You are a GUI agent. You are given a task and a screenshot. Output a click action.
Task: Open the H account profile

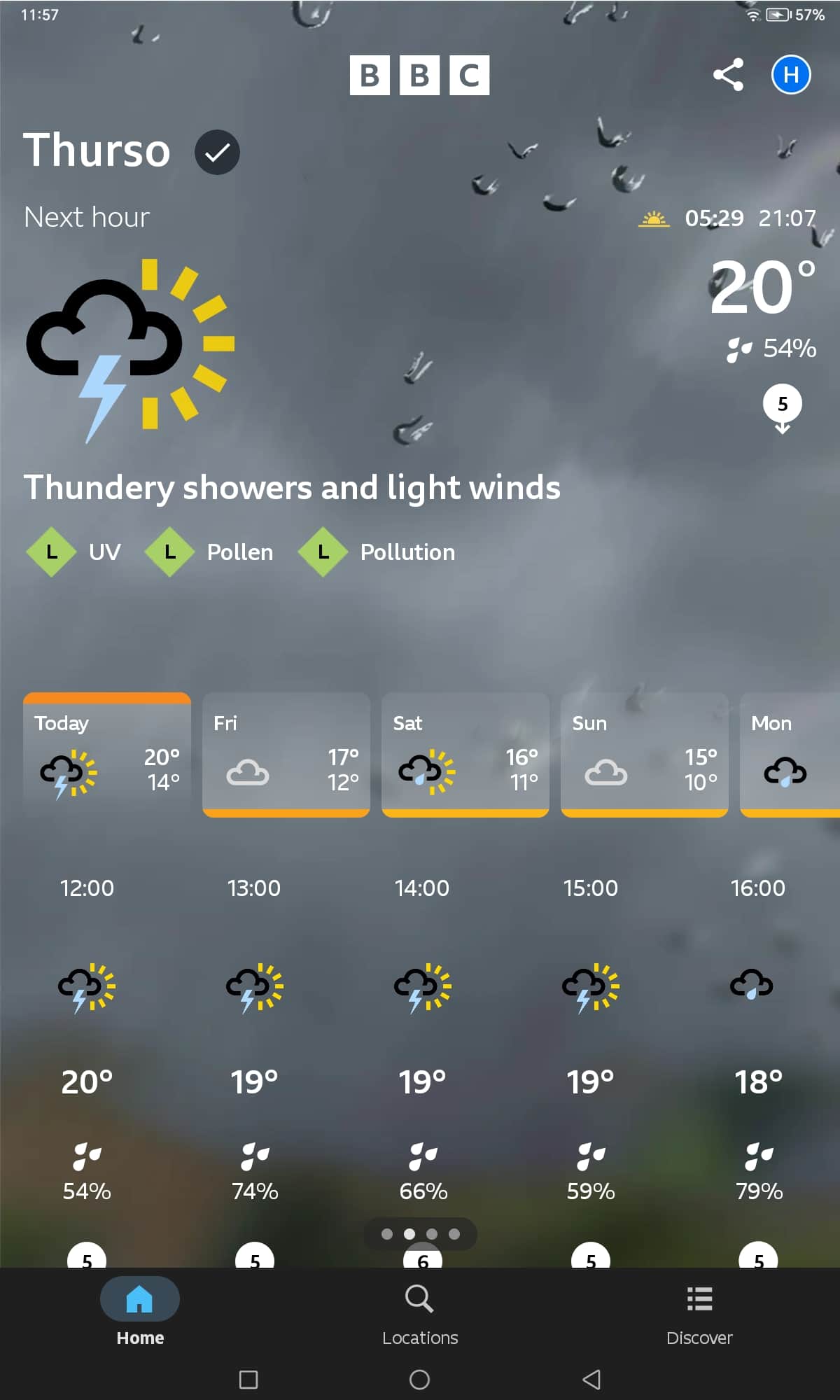791,75
